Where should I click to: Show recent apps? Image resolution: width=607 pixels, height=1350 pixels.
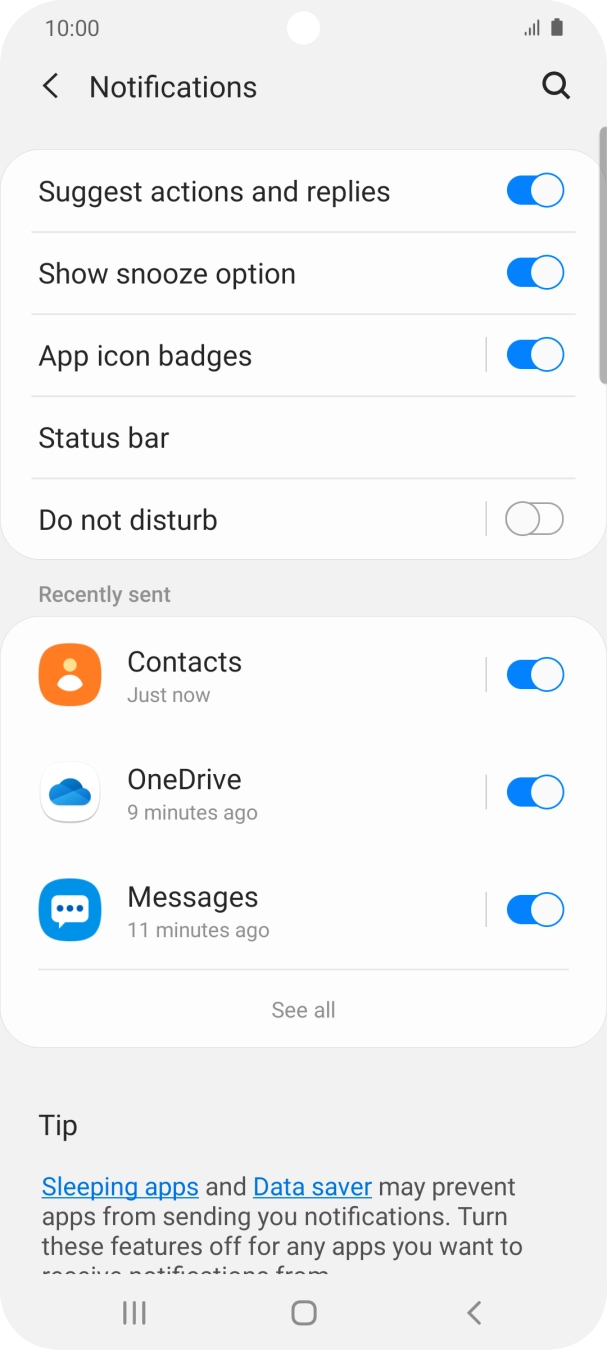134,1313
